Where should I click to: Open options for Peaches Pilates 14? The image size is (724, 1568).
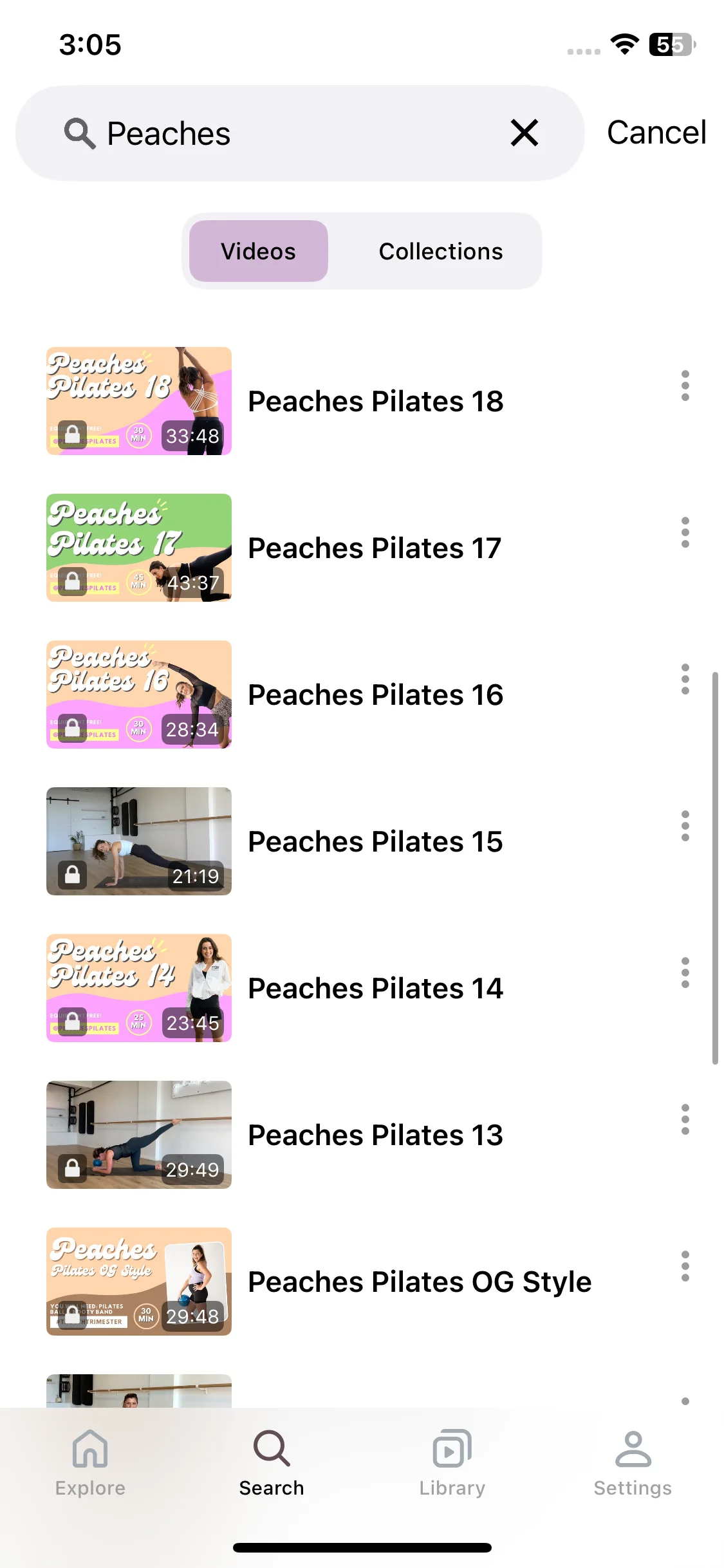pos(685,973)
